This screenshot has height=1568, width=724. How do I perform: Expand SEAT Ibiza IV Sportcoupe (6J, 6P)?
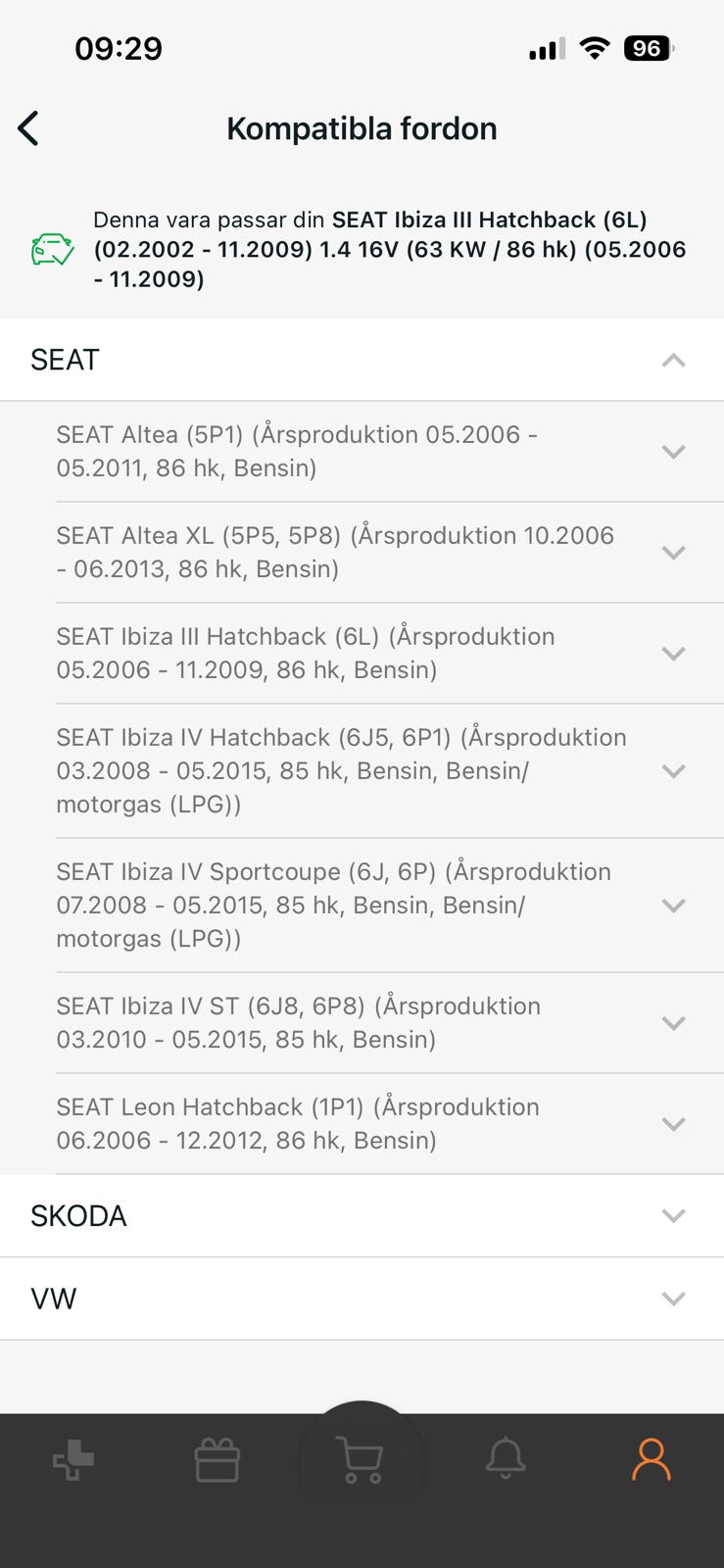click(672, 906)
